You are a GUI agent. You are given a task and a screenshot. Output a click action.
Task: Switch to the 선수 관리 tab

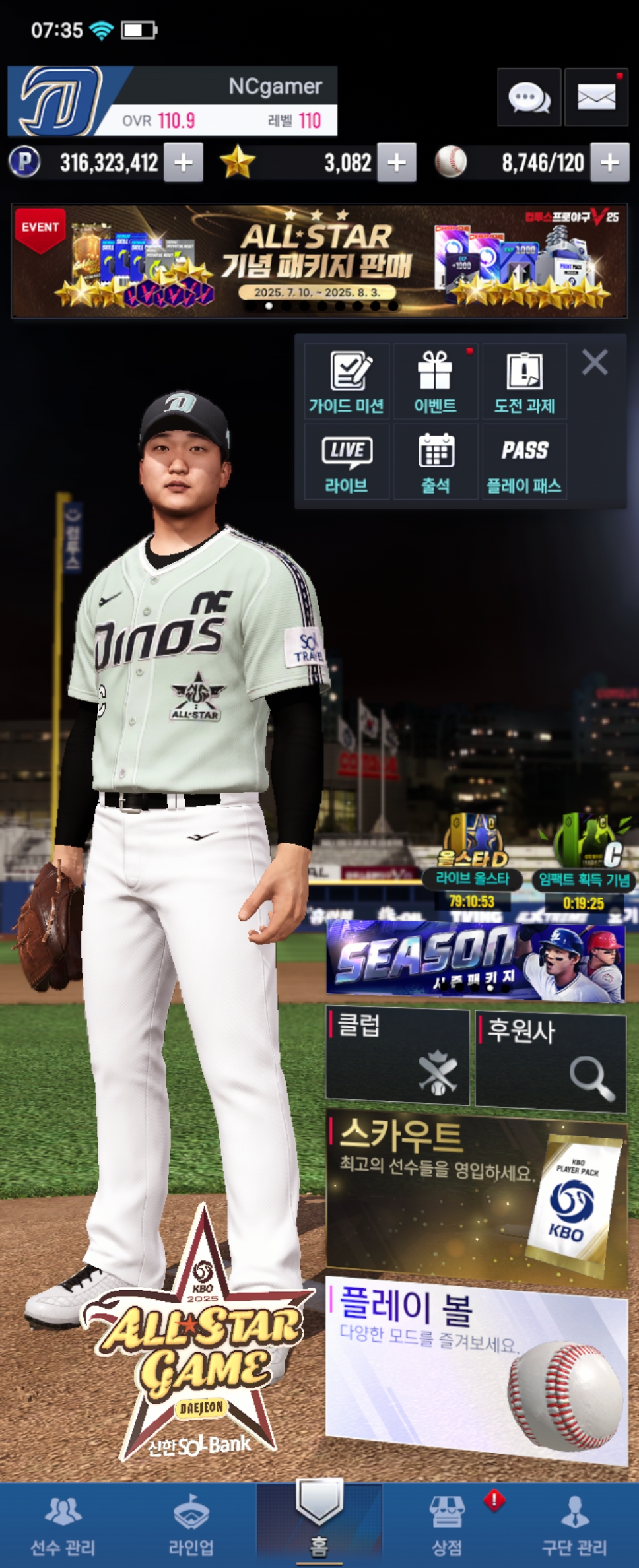point(63,1526)
